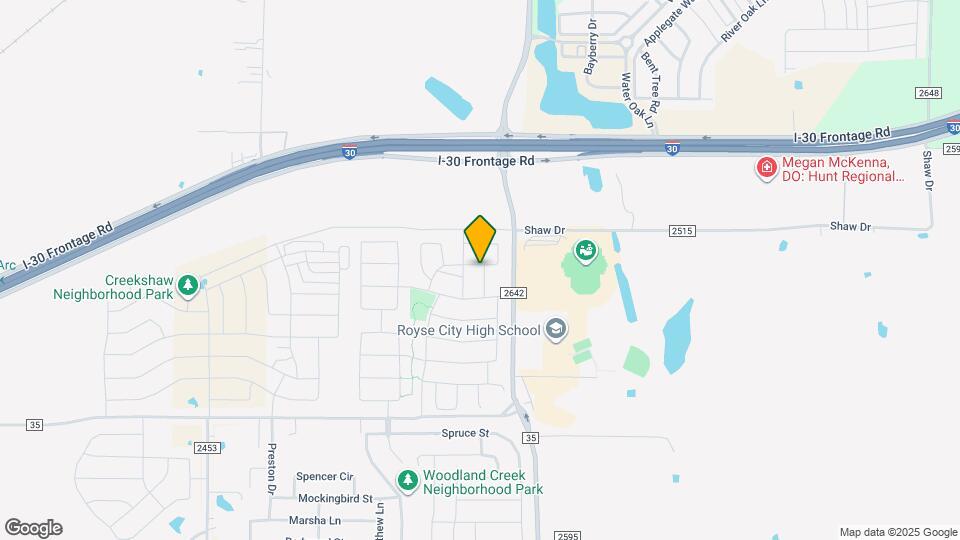Tap the orange location marker
Viewport: 960px width, 540px height.
[480, 239]
